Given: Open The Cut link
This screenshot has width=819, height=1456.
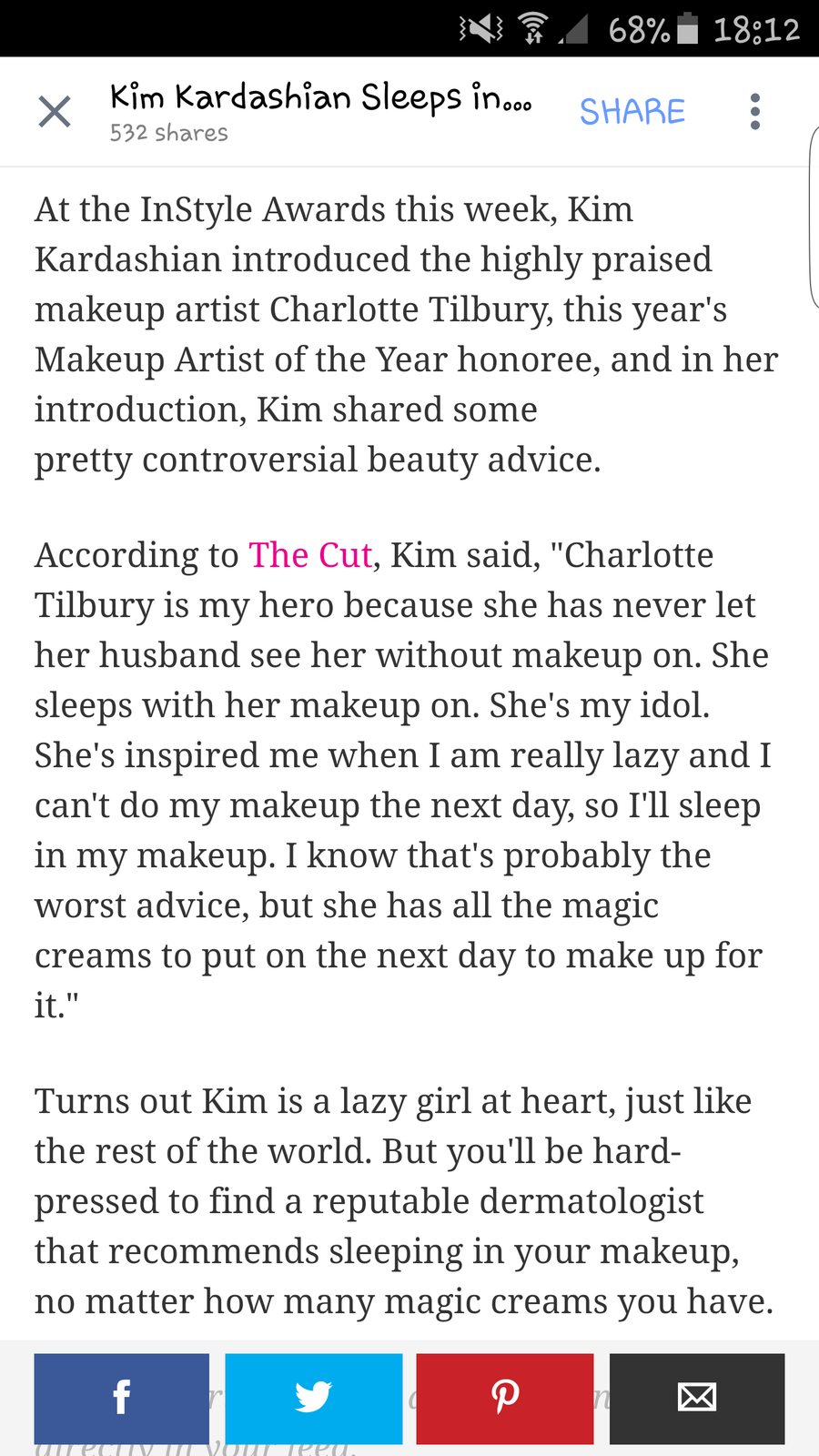Looking at the screenshot, I should click(310, 555).
